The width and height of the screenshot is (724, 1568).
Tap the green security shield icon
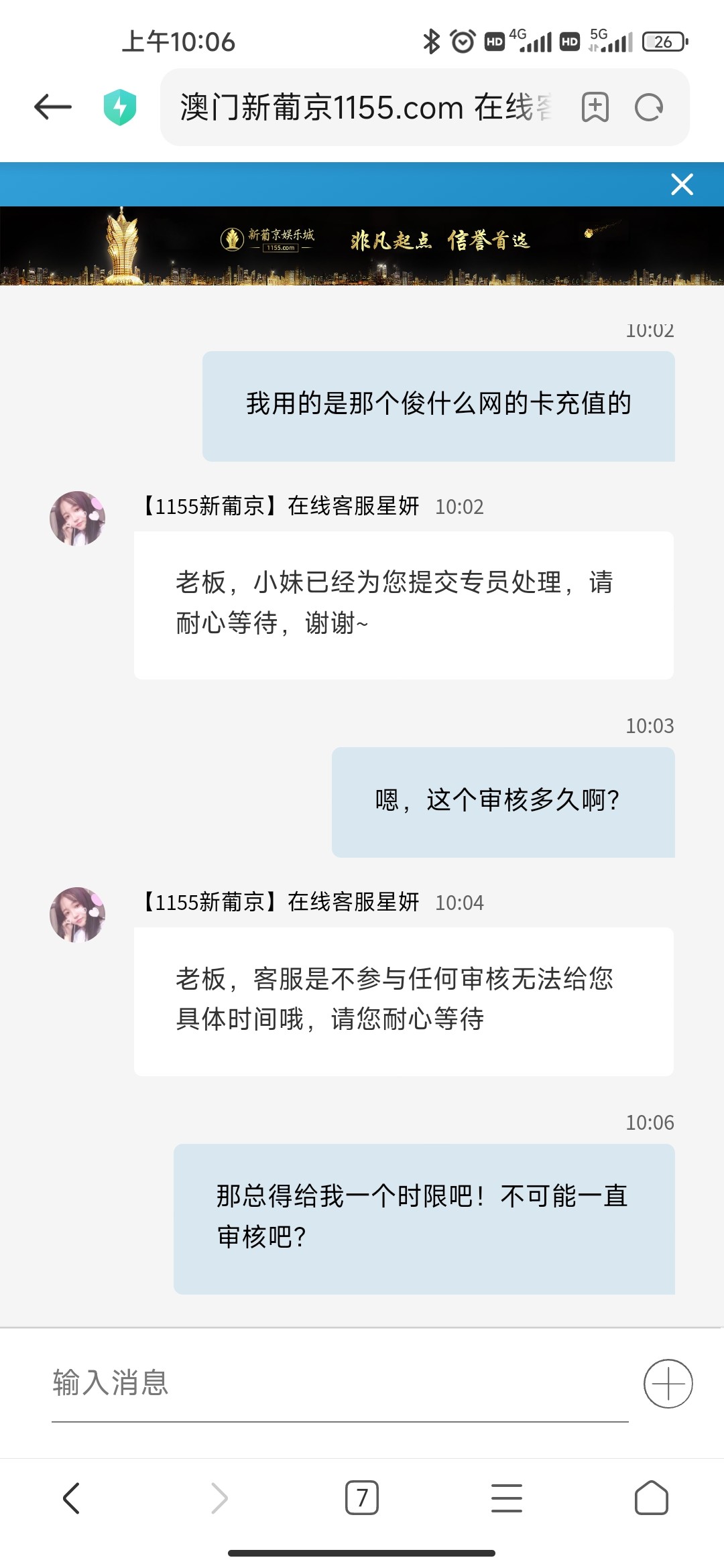[121, 107]
